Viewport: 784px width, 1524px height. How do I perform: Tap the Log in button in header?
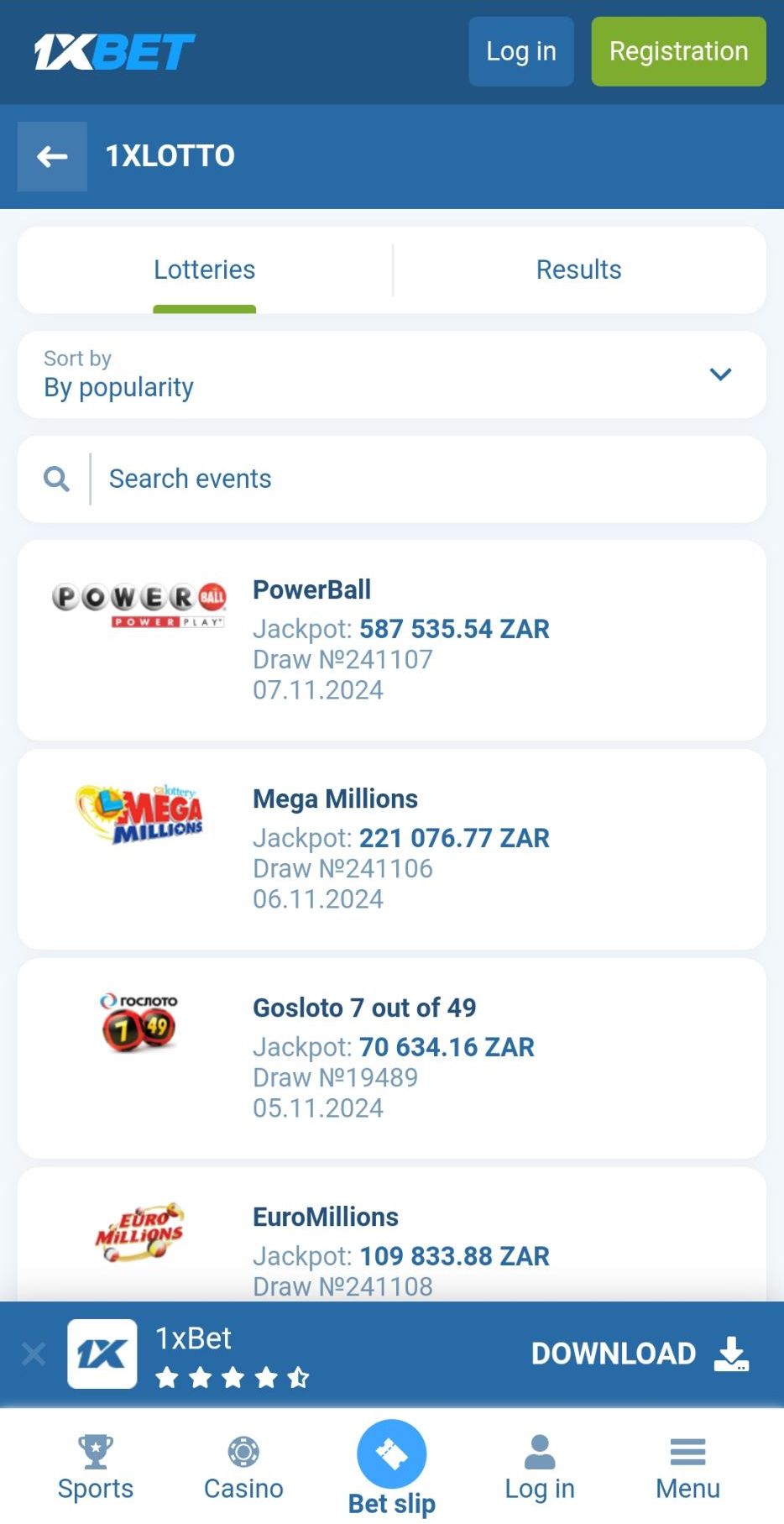[520, 51]
